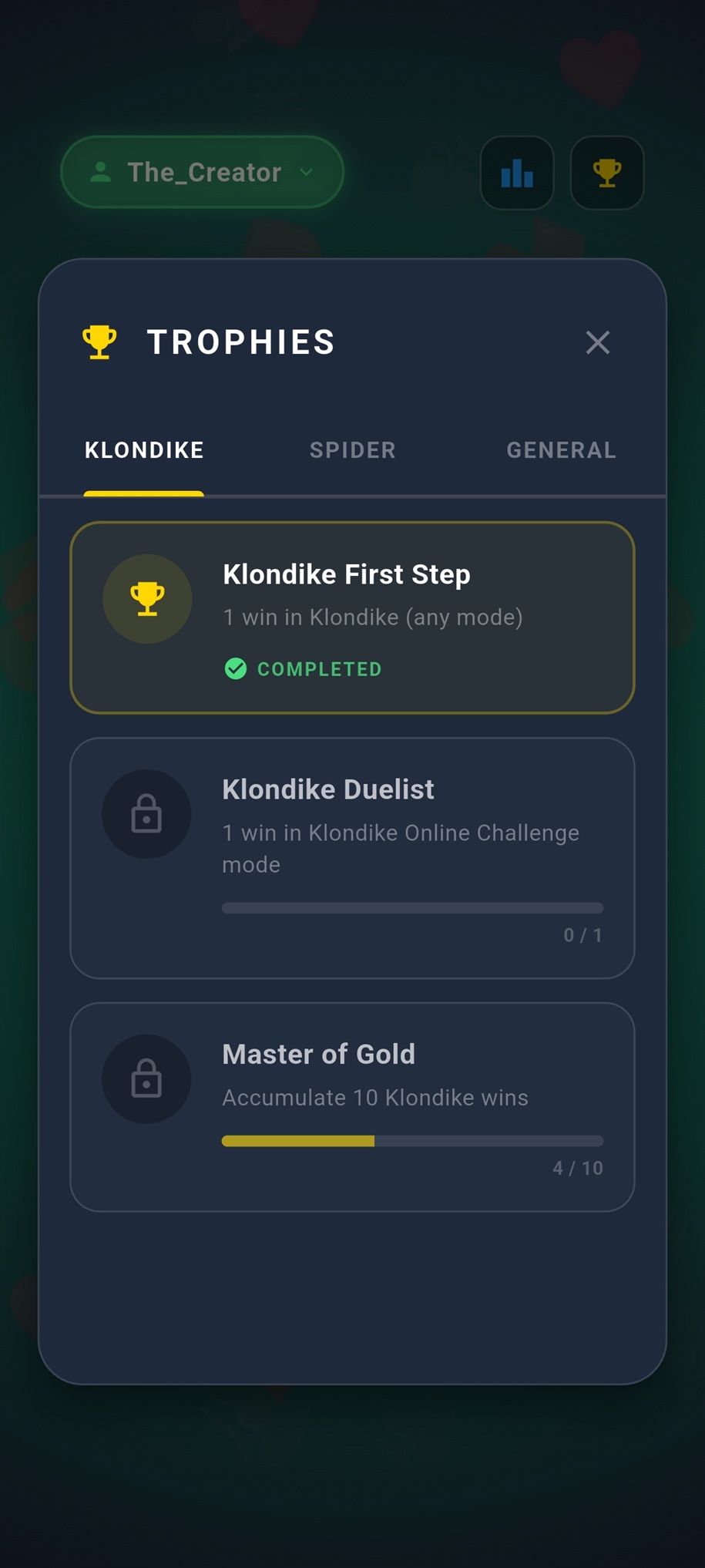The width and height of the screenshot is (705, 1568).
Task: Switch to the Spider tab
Action: pos(352,450)
